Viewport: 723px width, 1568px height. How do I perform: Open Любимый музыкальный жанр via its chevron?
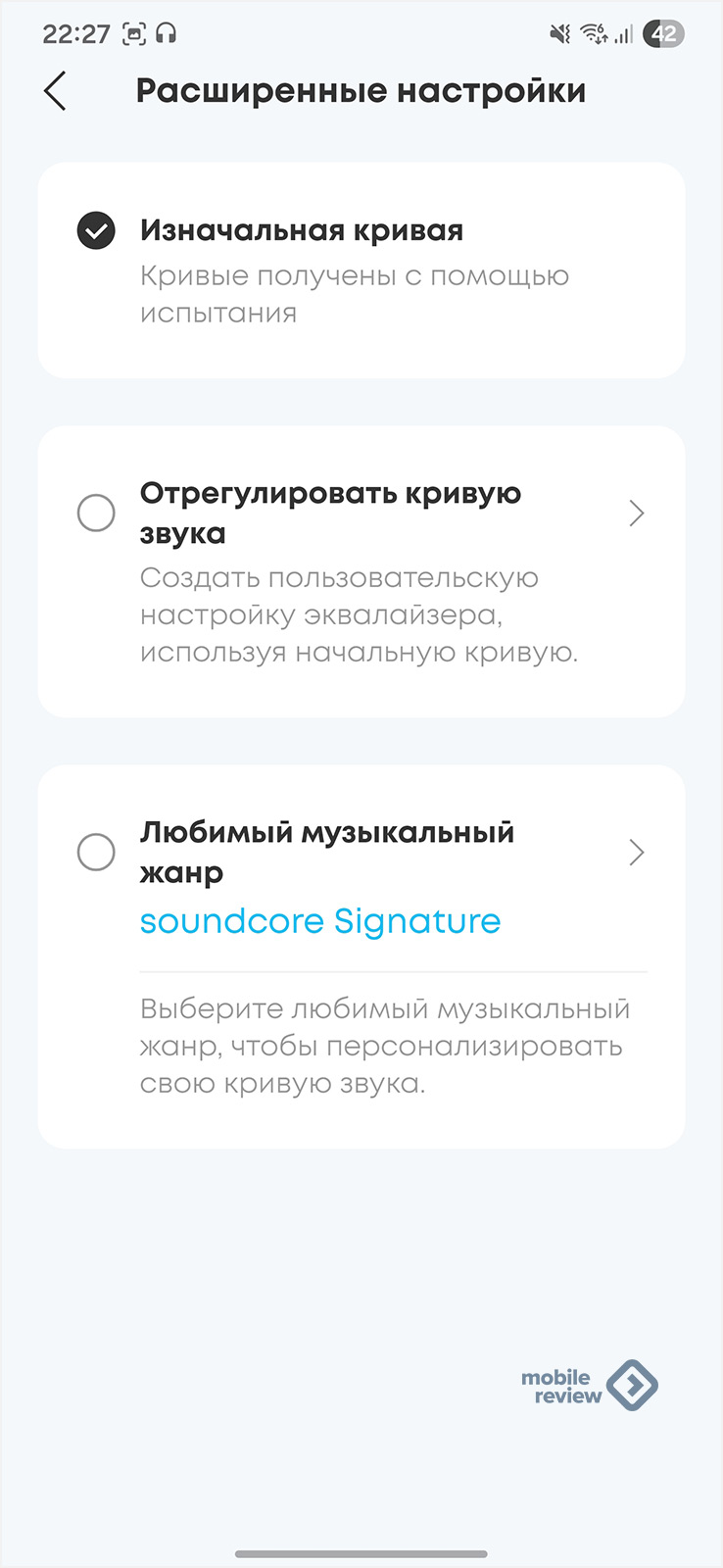pos(637,852)
